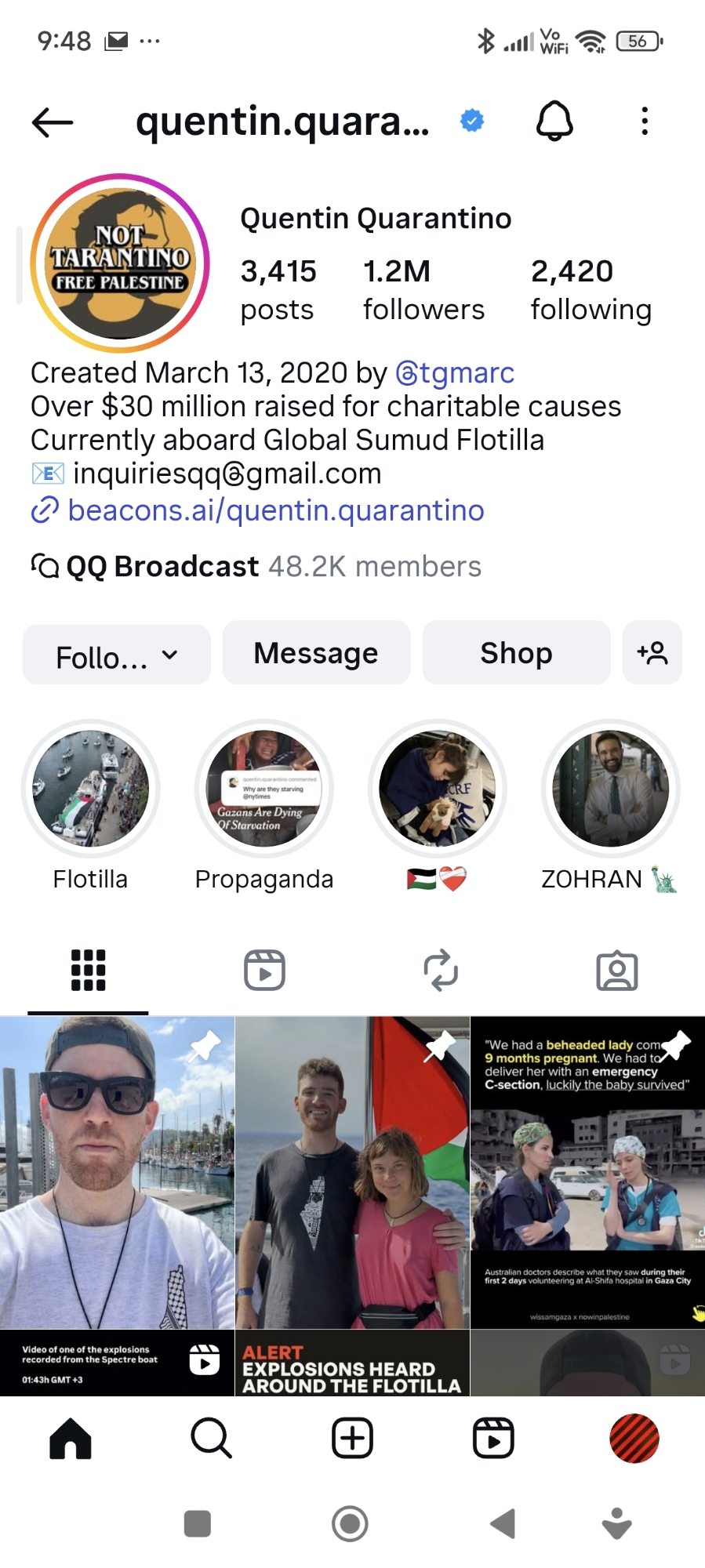Open the three-dot overflow menu
Image resolution: width=705 pixels, height=1568 pixels.
645,122
